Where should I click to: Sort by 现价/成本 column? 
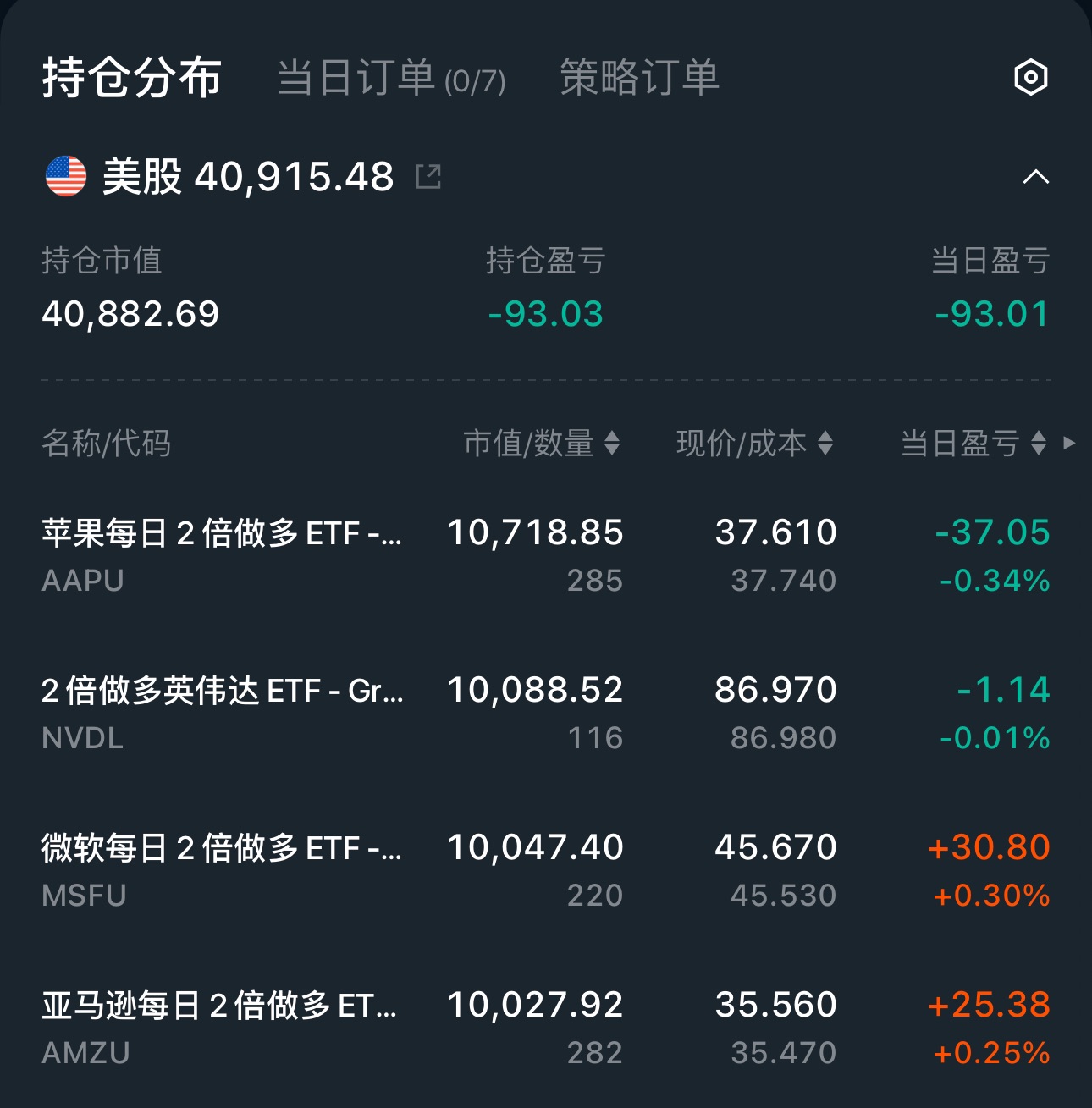click(x=754, y=443)
